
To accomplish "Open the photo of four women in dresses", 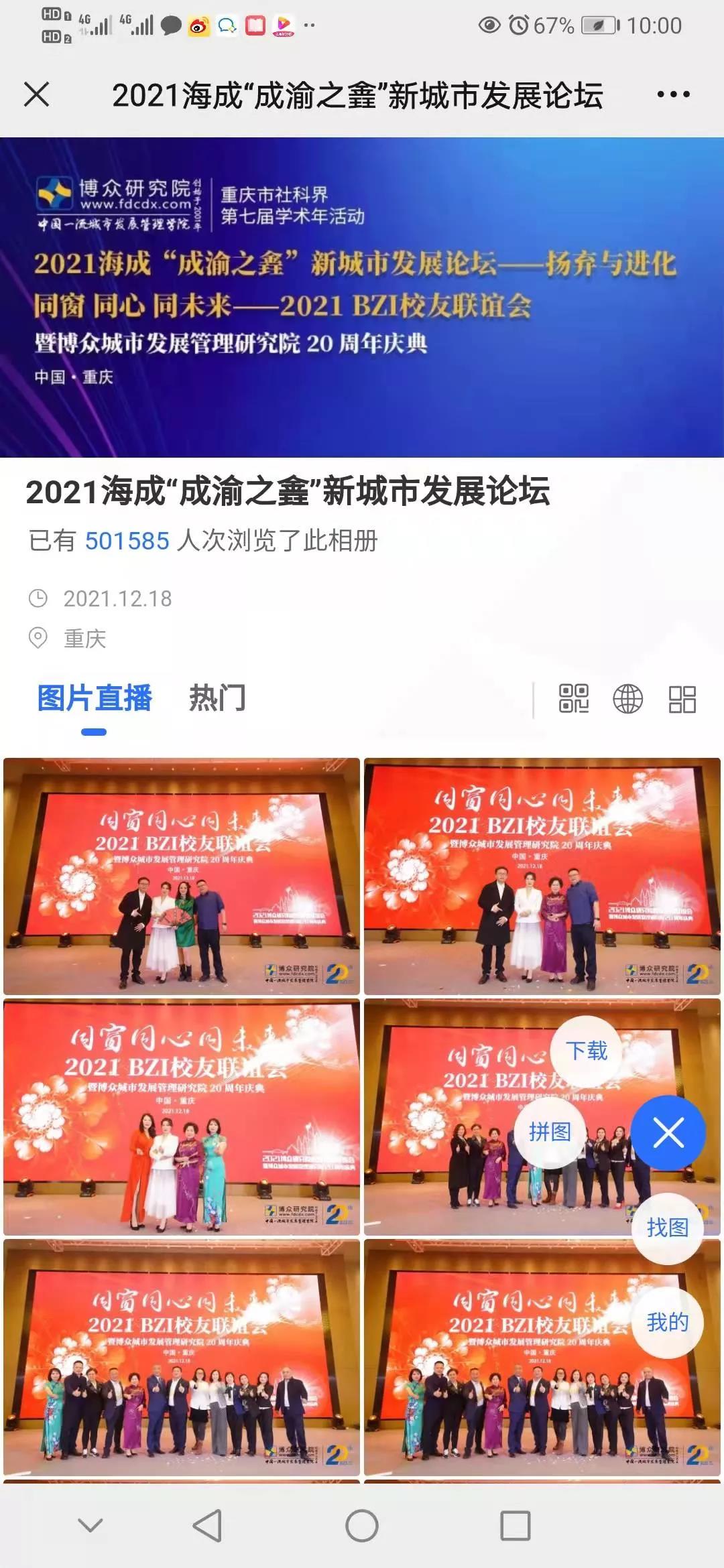I will pyautogui.click(x=182, y=1117).
